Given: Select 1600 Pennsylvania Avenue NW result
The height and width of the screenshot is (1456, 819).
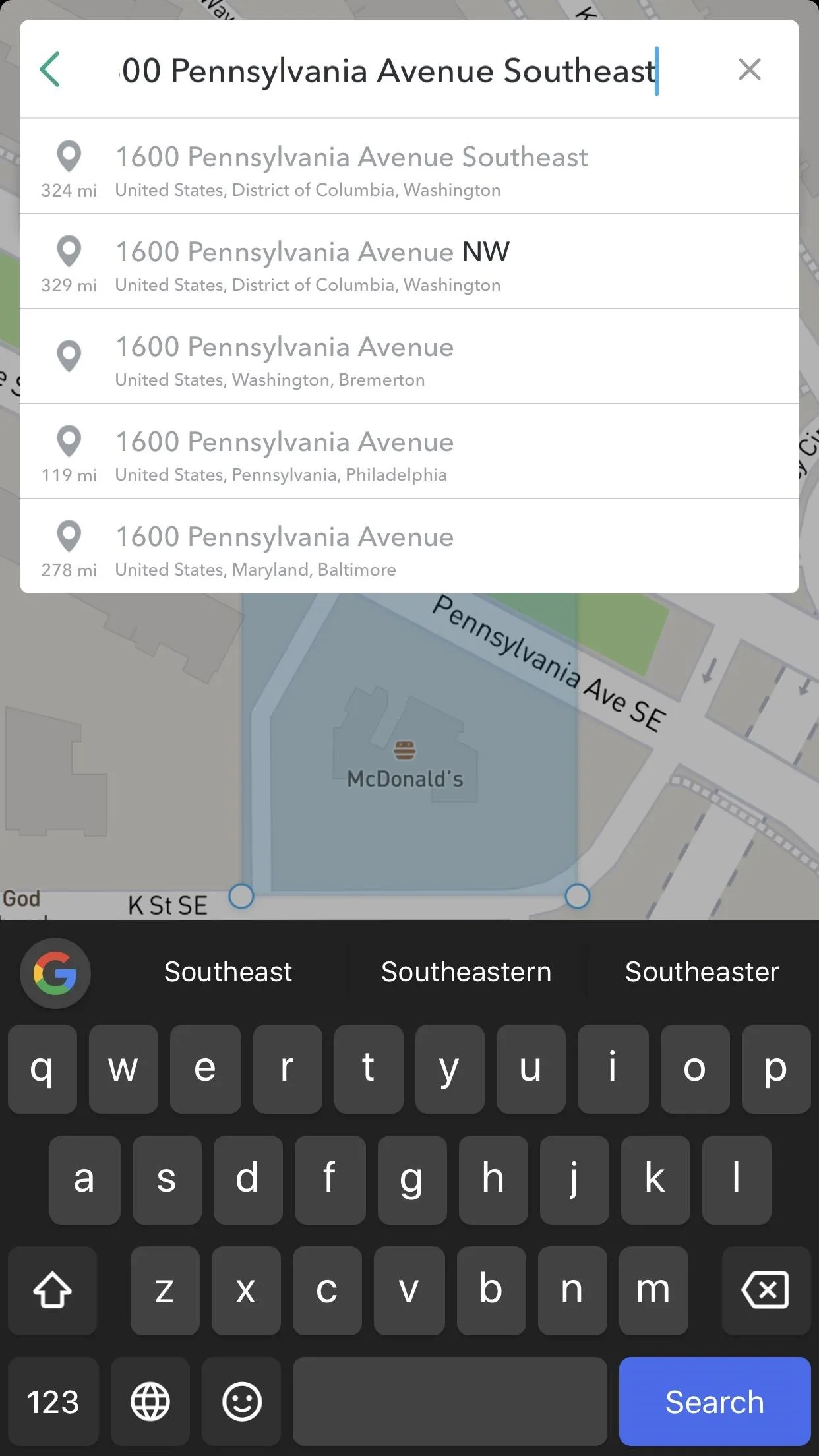Looking at the screenshot, I should coord(409,261).
